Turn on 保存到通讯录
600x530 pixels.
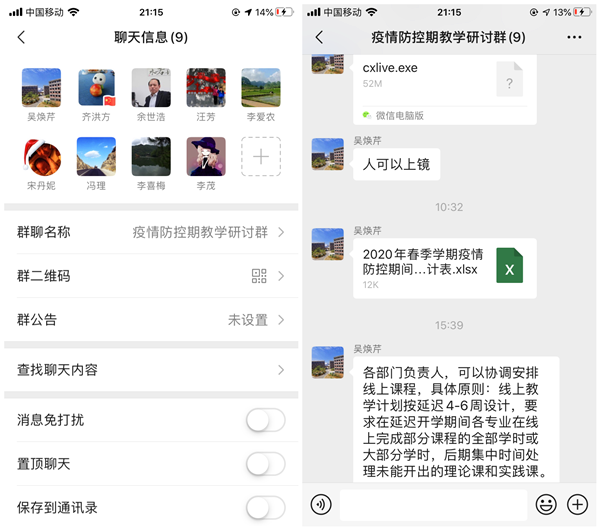[265, 508]
